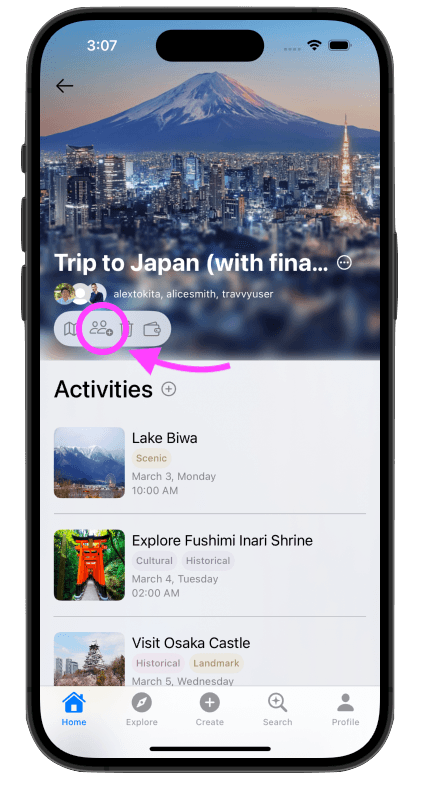
Task: Switch to the Explore tab
Action: pos(142,710)
